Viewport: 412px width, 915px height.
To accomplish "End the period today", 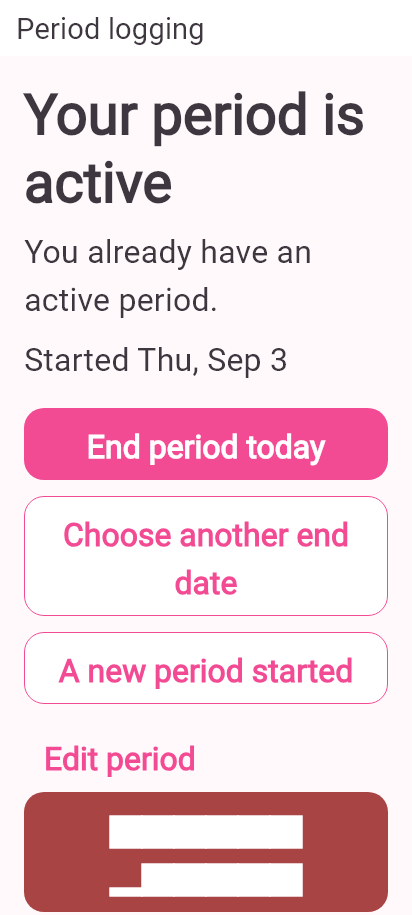I will [x=205, y=444].
